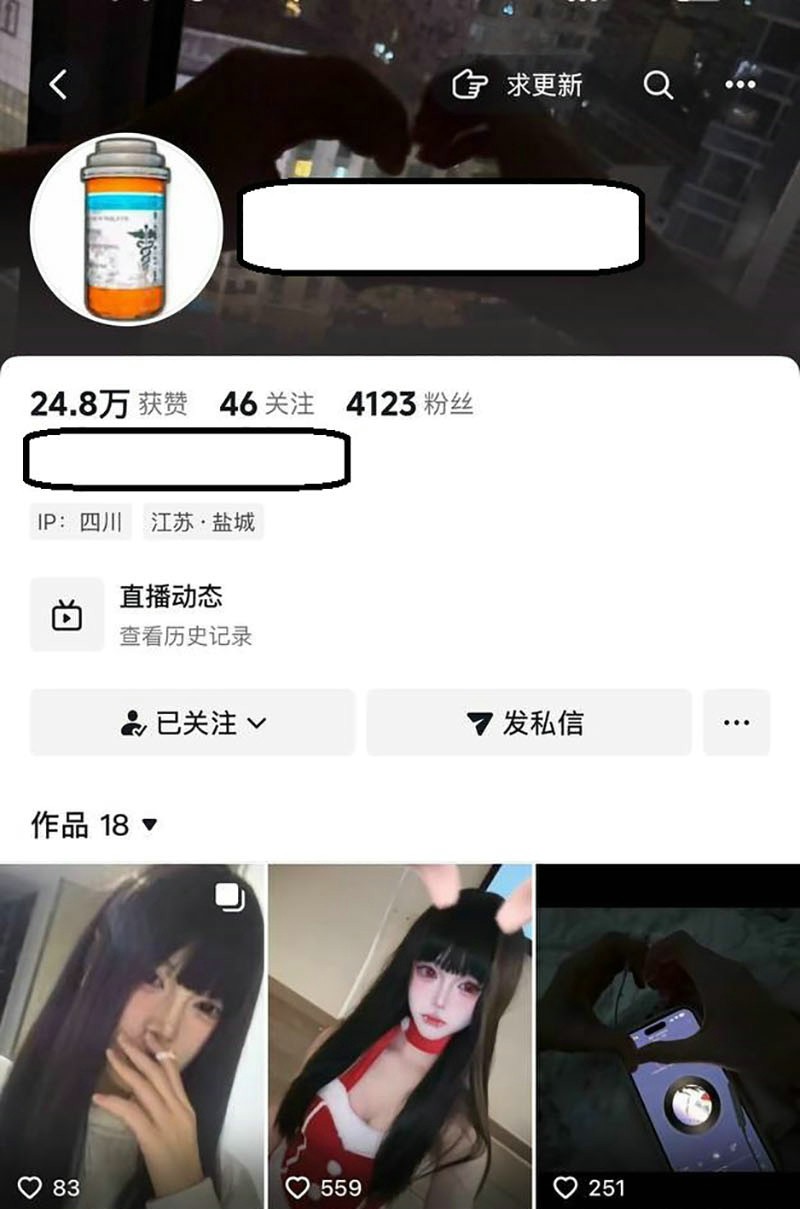The image size is (800, 1209).
Task: Open the top-right overflow menu
Action: [740, 85]
